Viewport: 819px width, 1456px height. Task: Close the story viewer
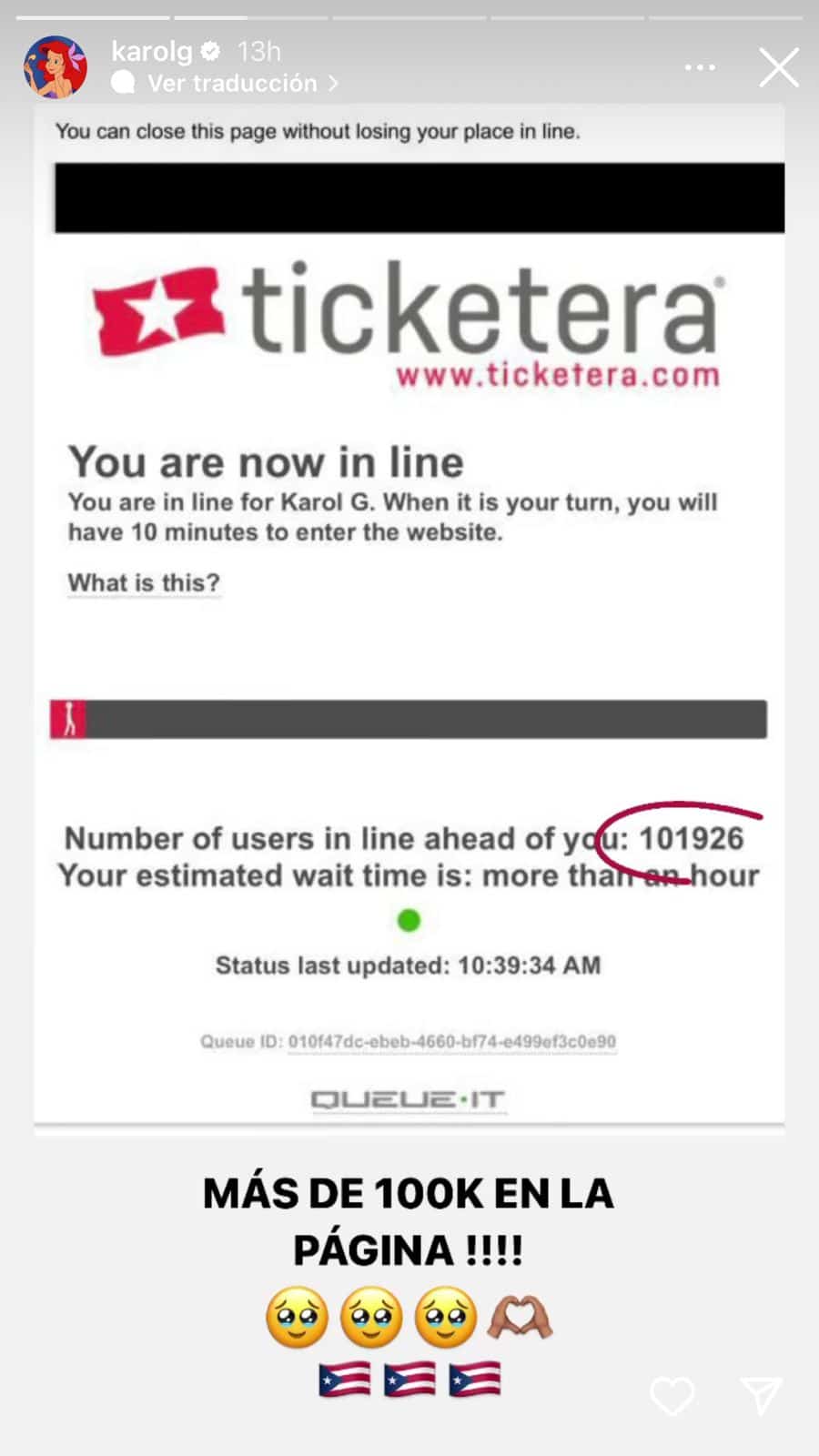point(779,67)
